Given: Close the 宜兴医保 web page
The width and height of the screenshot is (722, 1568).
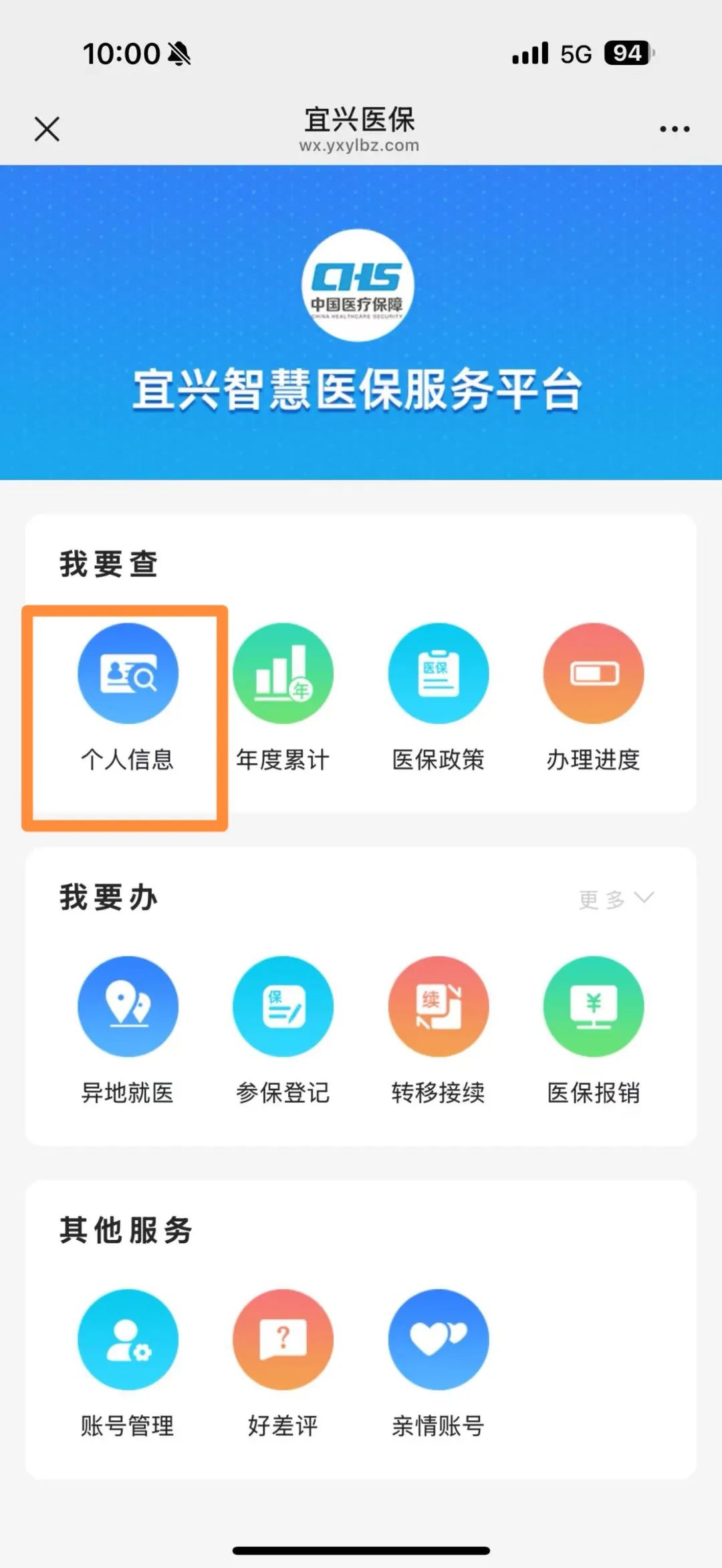Looking at the screenshot, I should (x=47, y=129).
